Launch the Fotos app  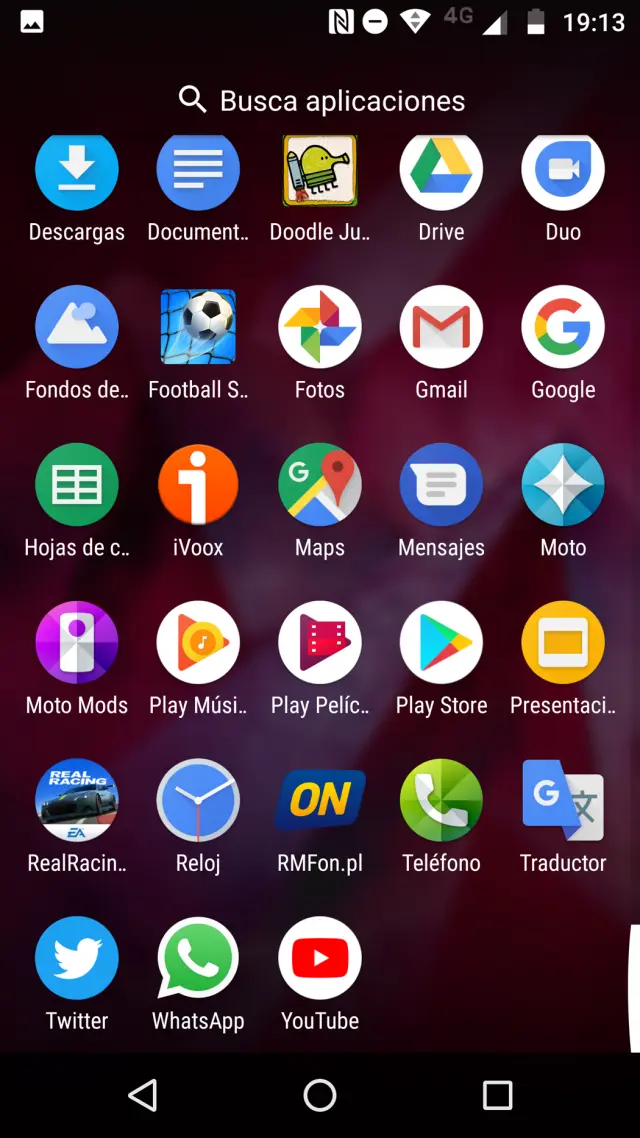(x=320, y=328)
